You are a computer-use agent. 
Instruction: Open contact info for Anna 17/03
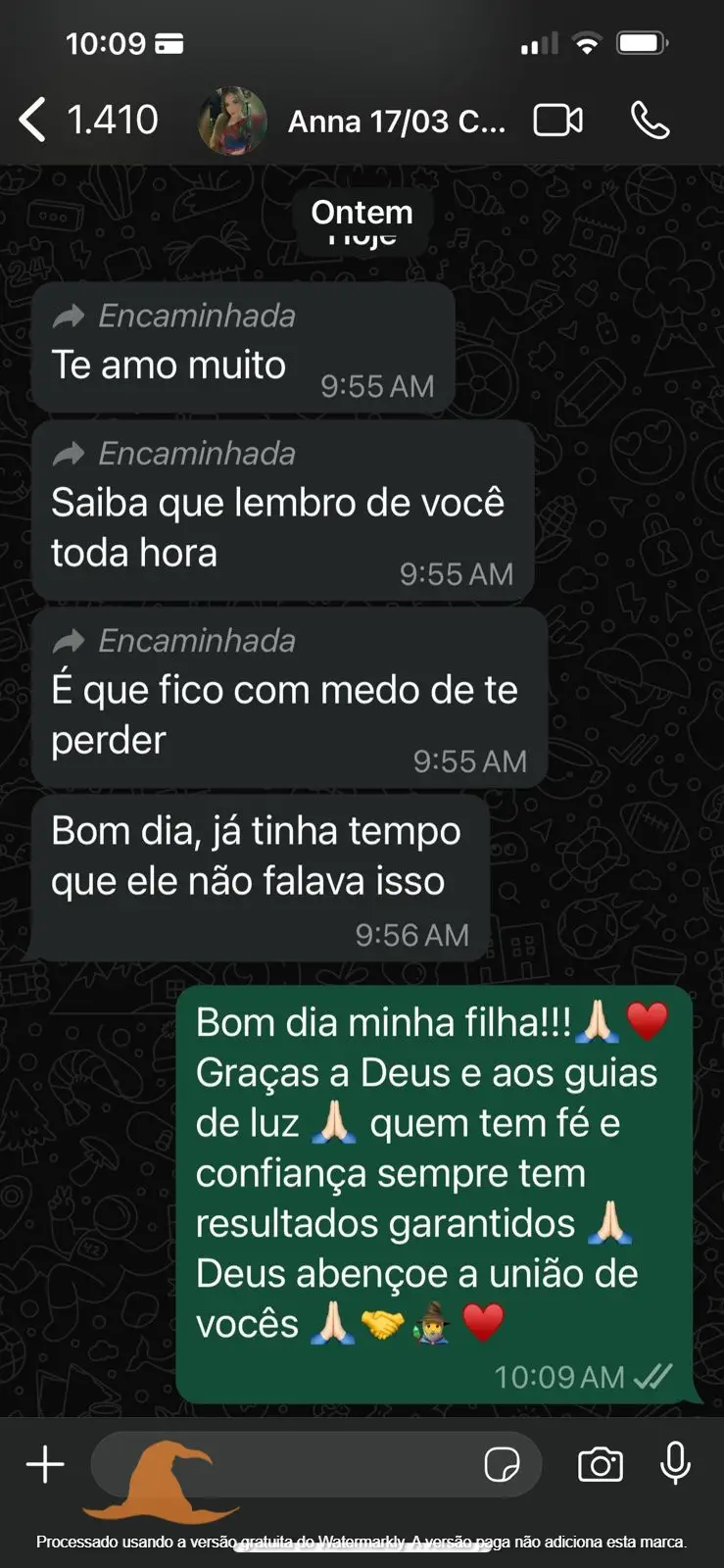pos(396,122)
